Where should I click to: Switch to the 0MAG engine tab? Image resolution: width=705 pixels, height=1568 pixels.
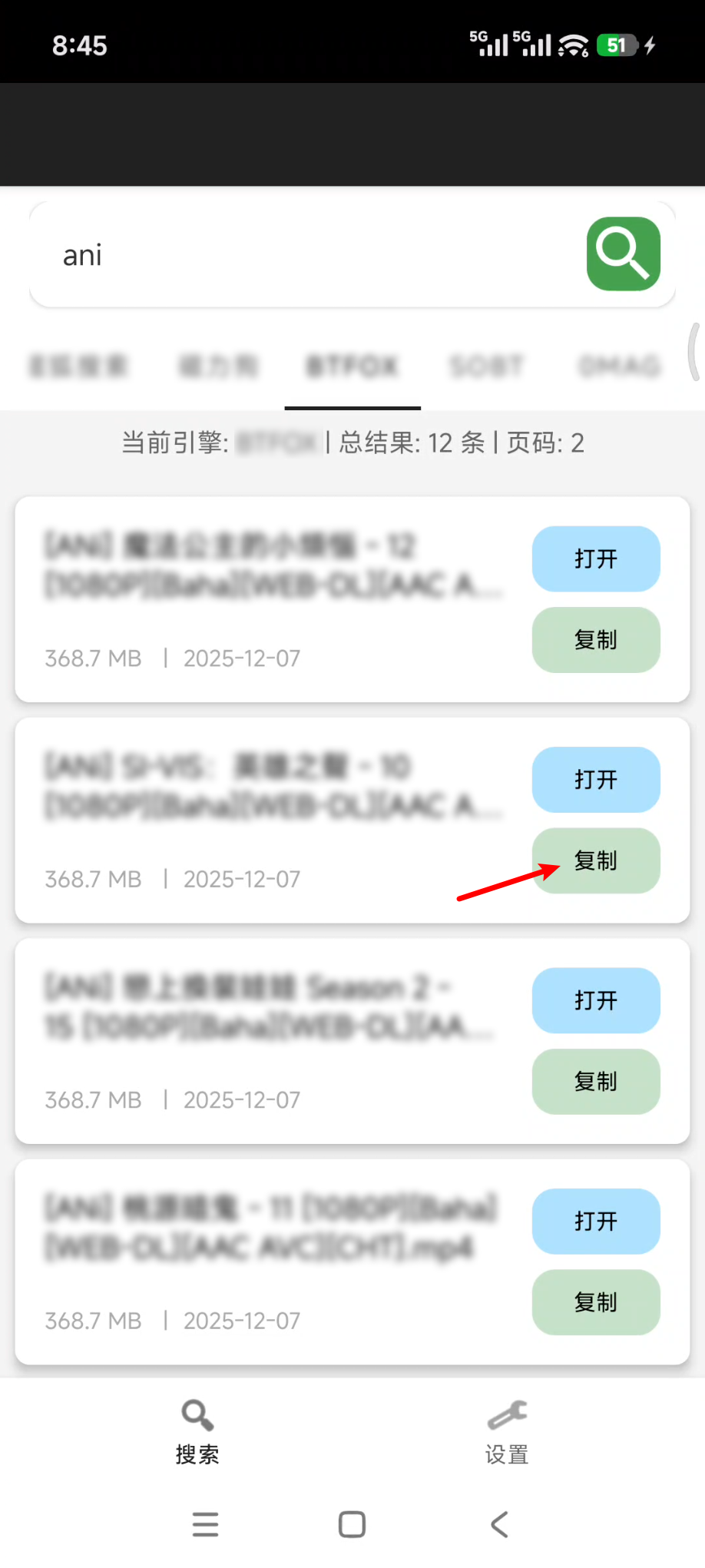(620, 366)
